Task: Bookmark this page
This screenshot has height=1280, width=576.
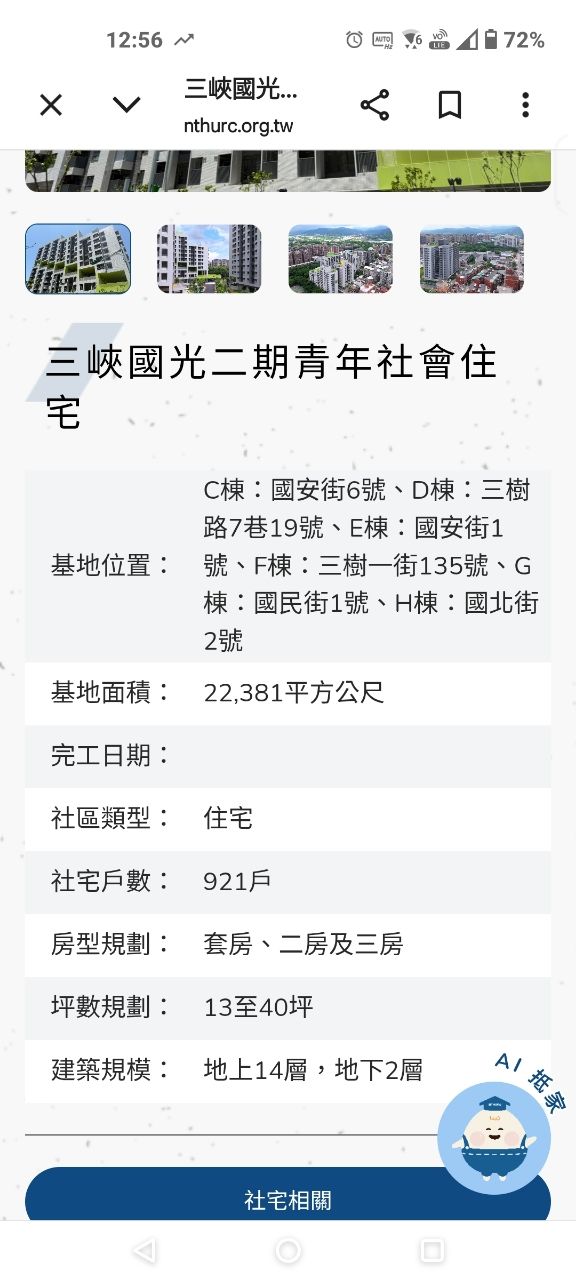Action: click(450, 105)
